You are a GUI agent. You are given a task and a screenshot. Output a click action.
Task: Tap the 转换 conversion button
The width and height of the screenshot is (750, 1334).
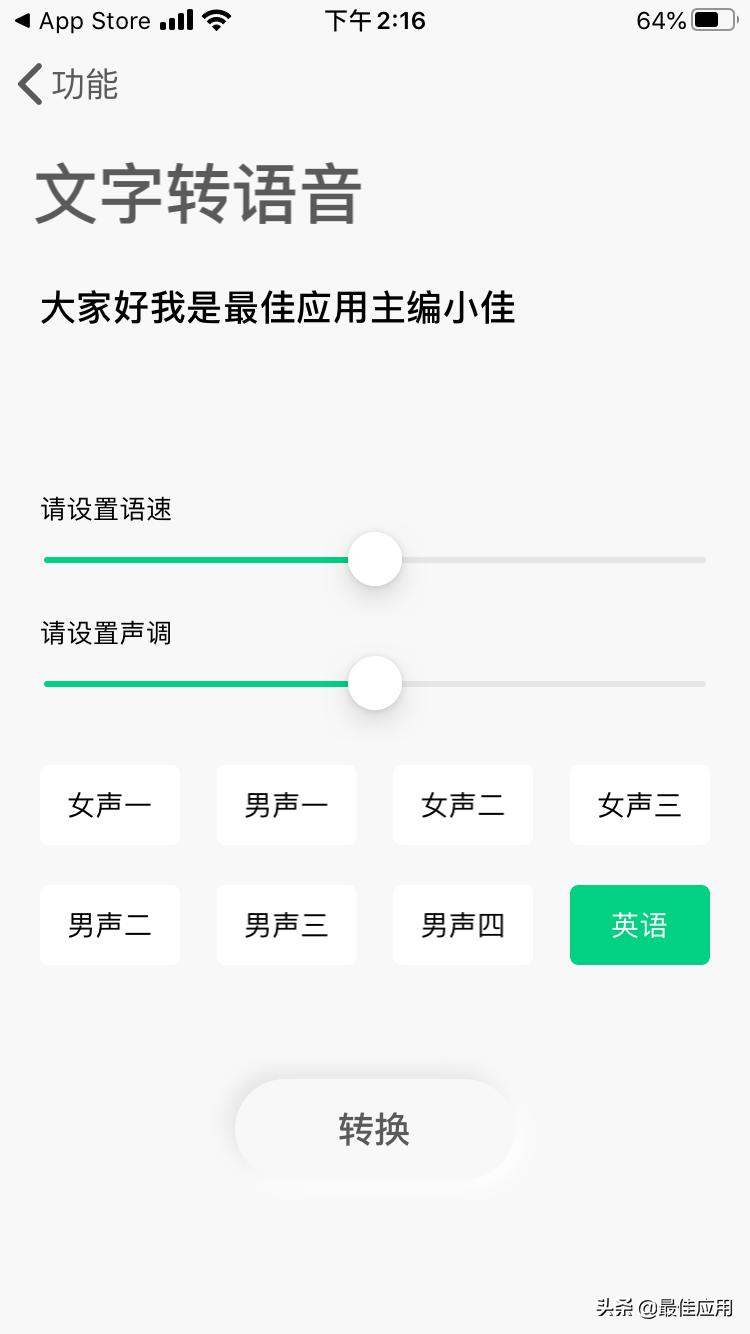pyautogui.click(x=375, y=1128)
